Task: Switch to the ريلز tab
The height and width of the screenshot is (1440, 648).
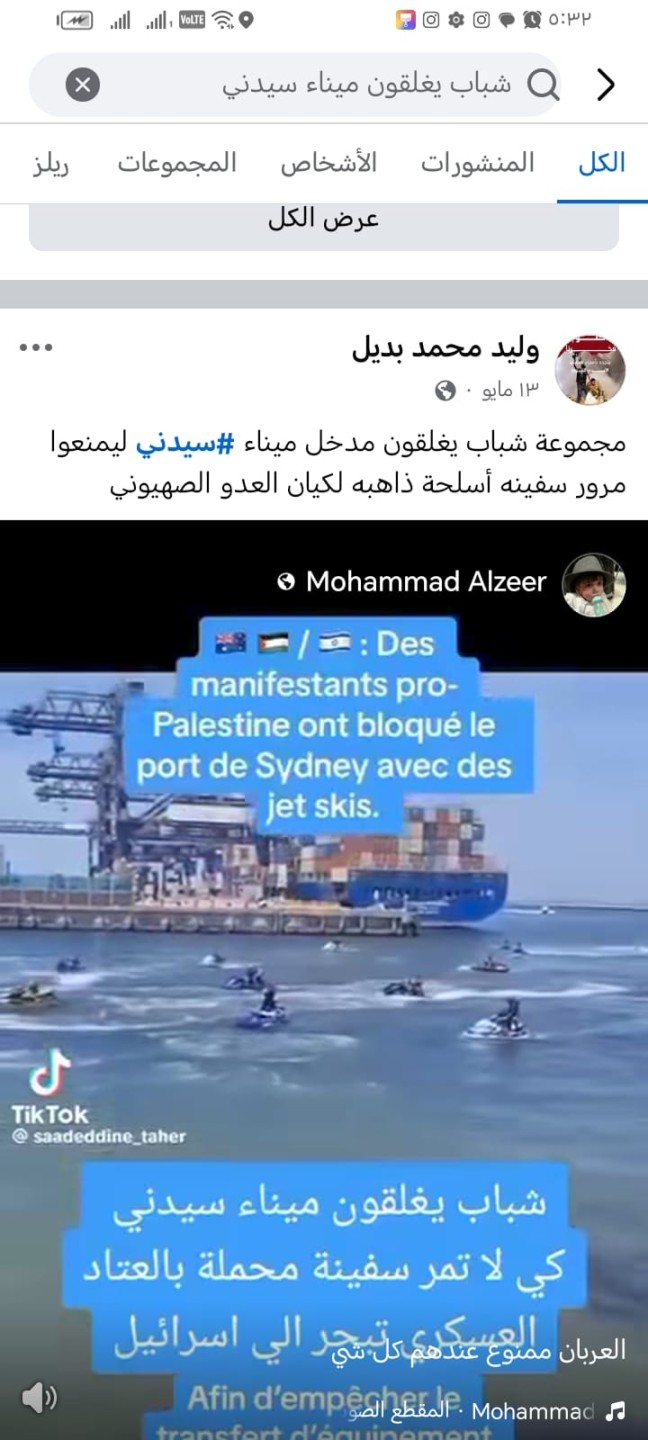Action: tap(50, 163)
